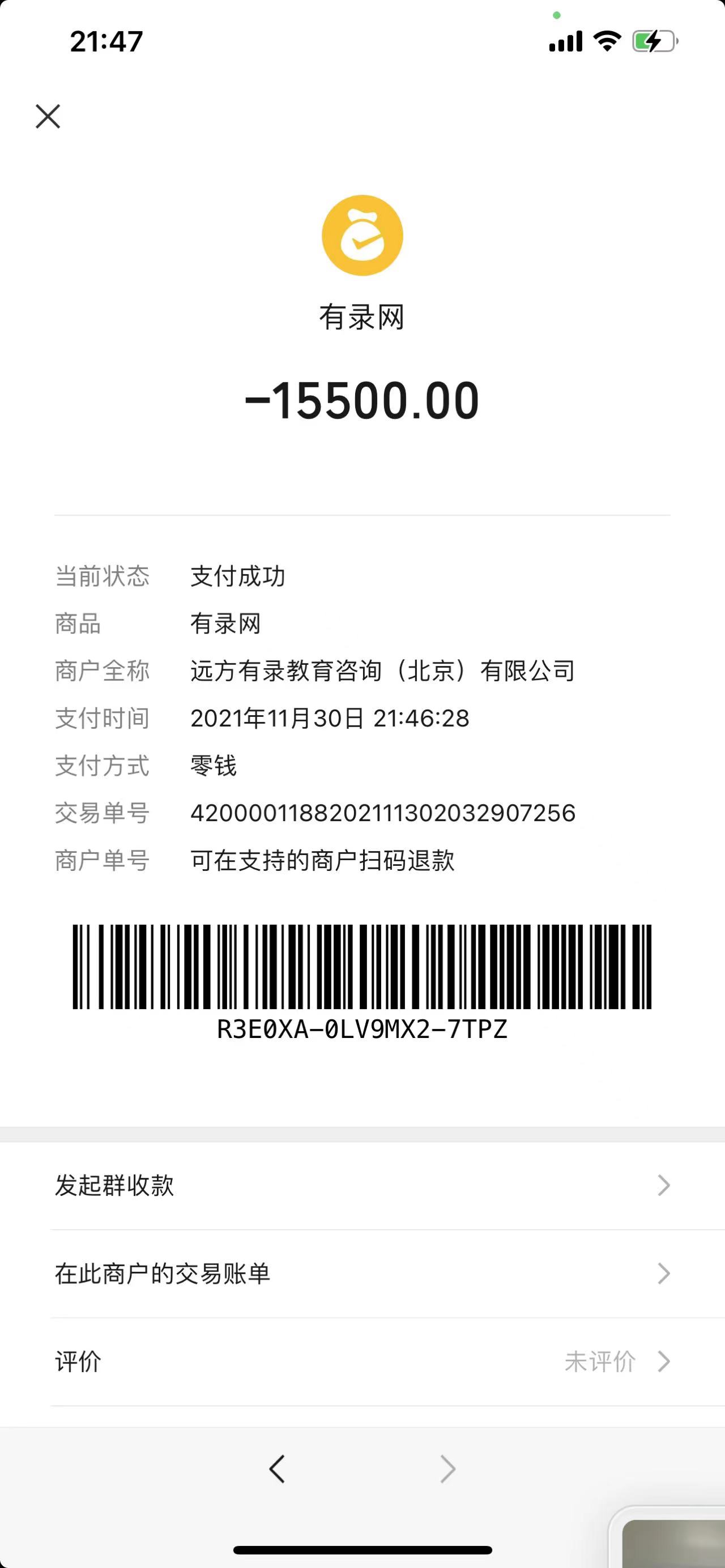Open the 评价 row to rate merchant
Viewport: 725px width, 1568px height.
(x=362, y=1362)
